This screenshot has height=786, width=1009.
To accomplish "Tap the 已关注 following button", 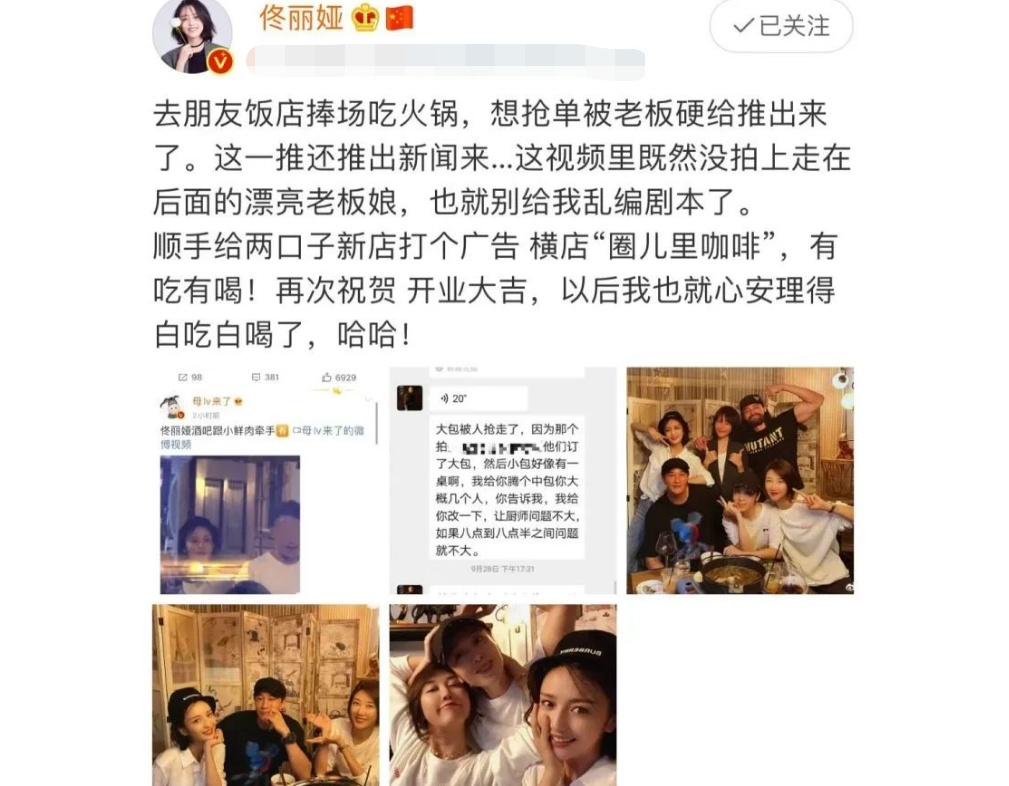I will pyautogui.click(x=781, y=26).
